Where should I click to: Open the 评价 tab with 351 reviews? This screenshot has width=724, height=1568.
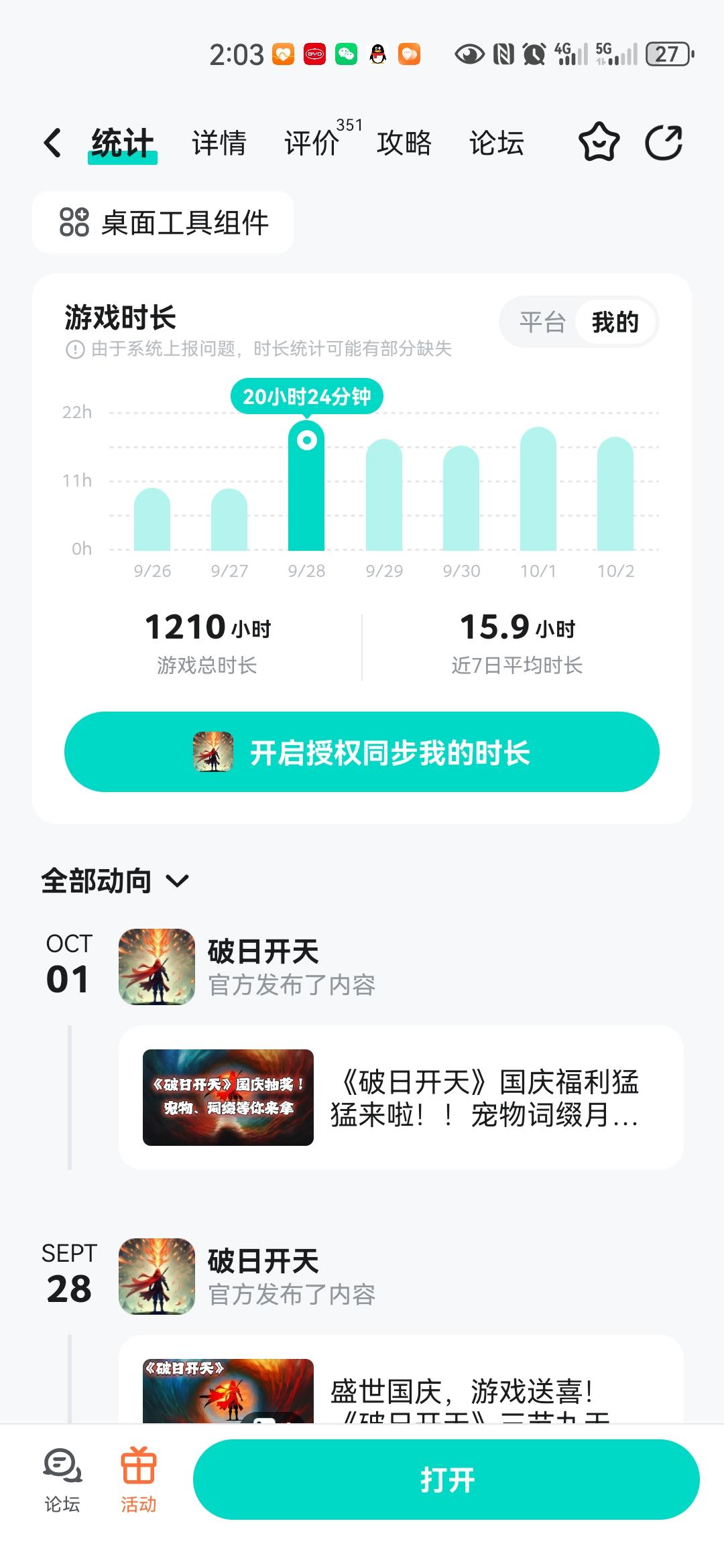(x=312, y=143)
